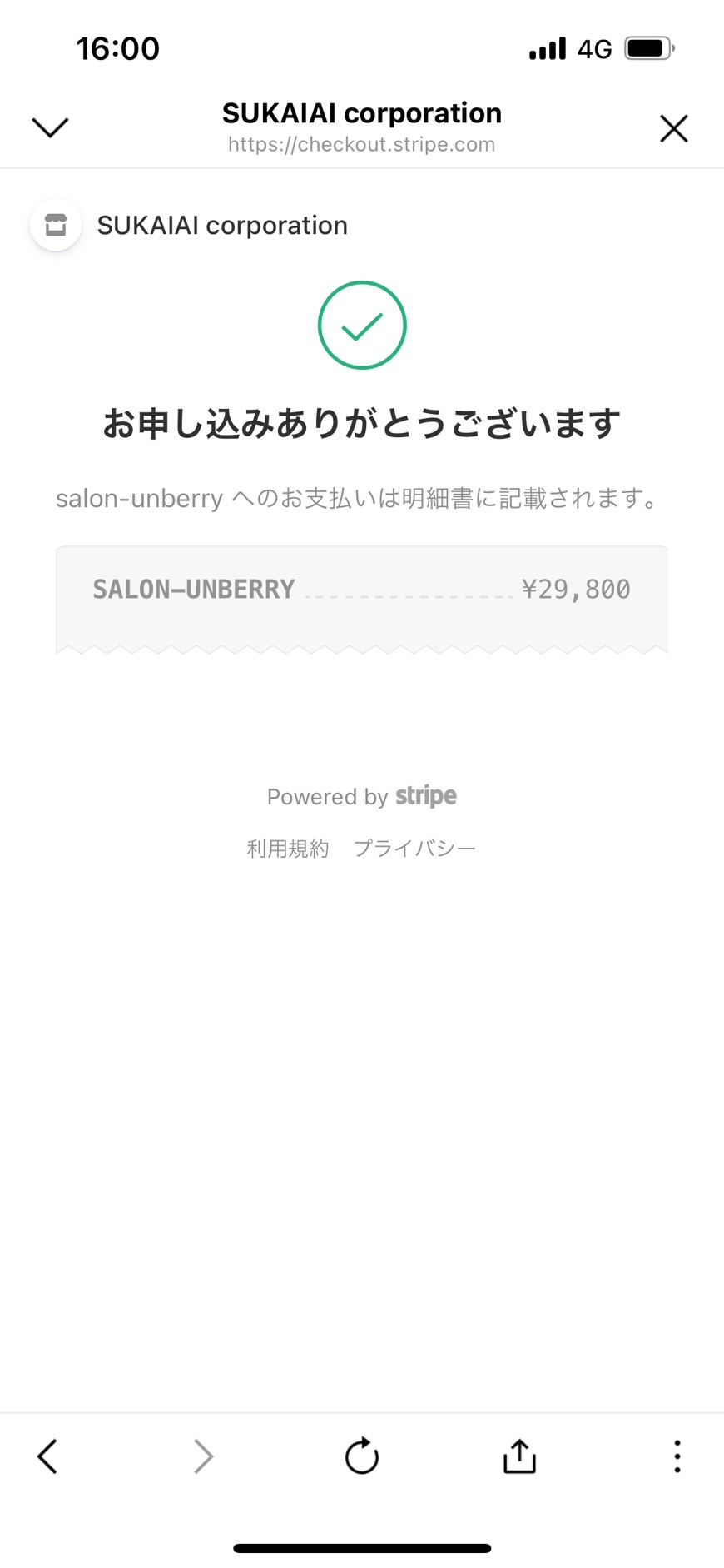724x1568 pixels.
Task: Reload the checkout page
Action: tap(362, 1456)
